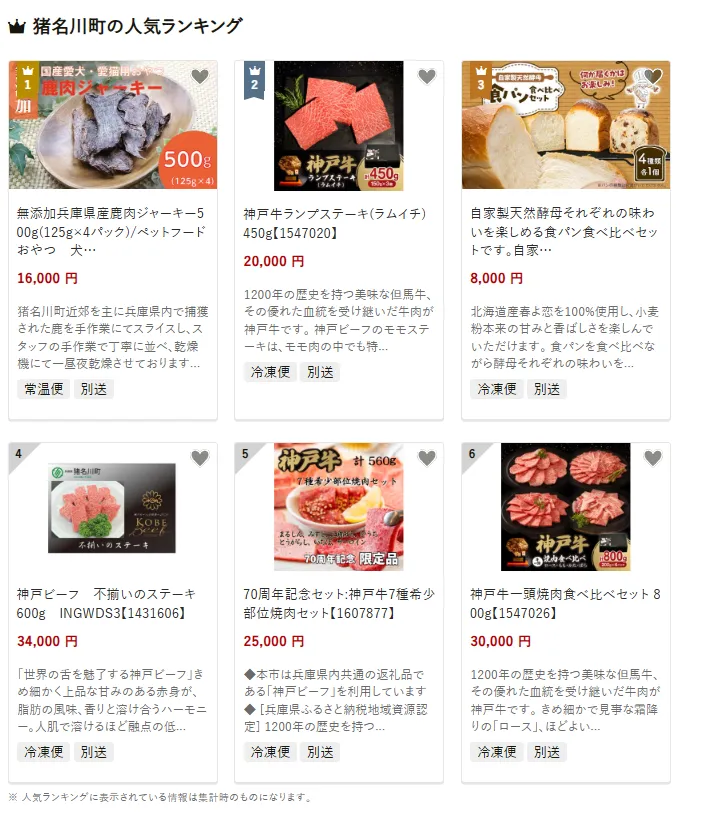Favorite the 不揃いのステーキ item via heart

(x=200, y=458)
